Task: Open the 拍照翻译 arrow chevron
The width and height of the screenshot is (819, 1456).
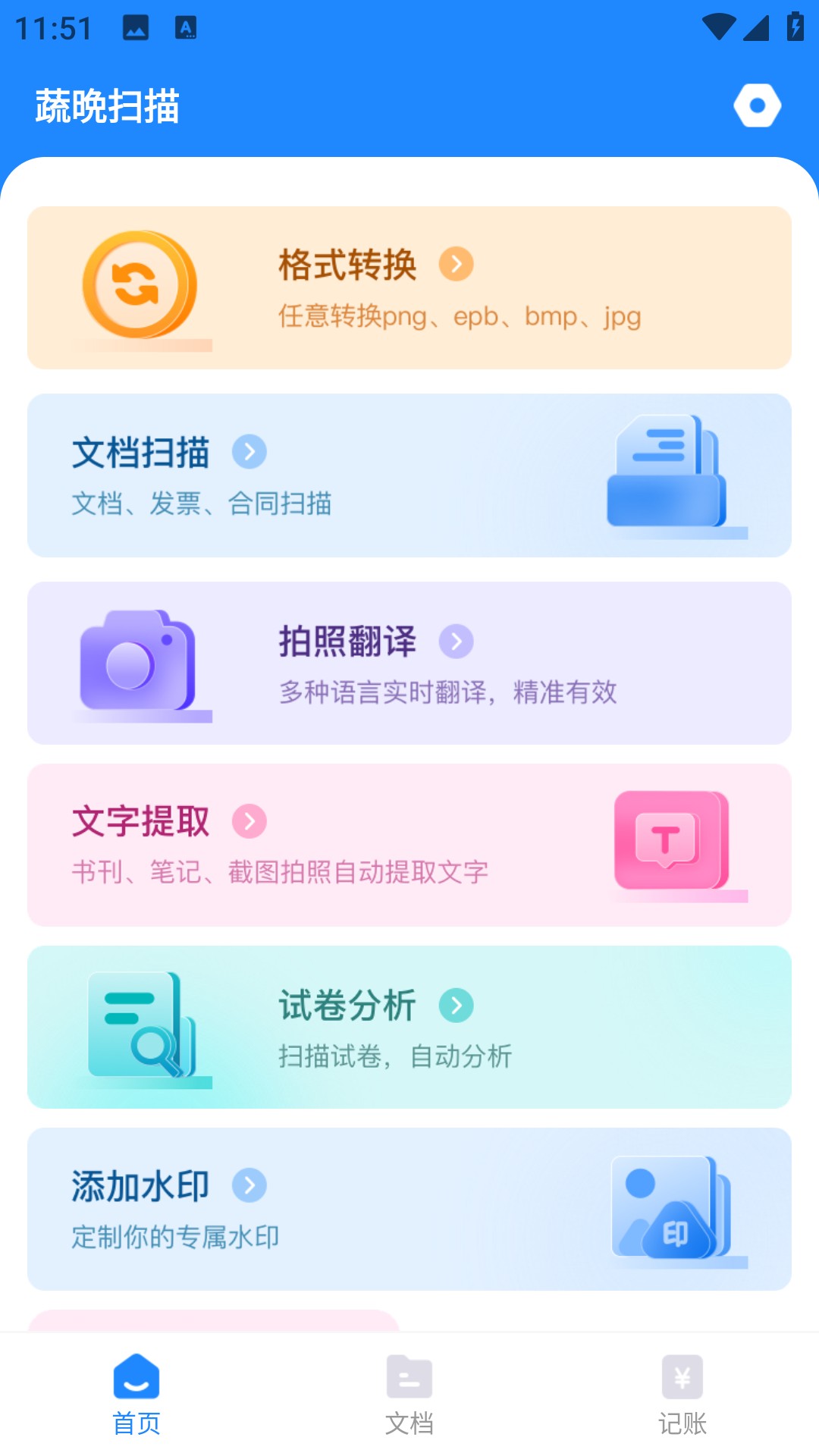Action: pos(458,641)
